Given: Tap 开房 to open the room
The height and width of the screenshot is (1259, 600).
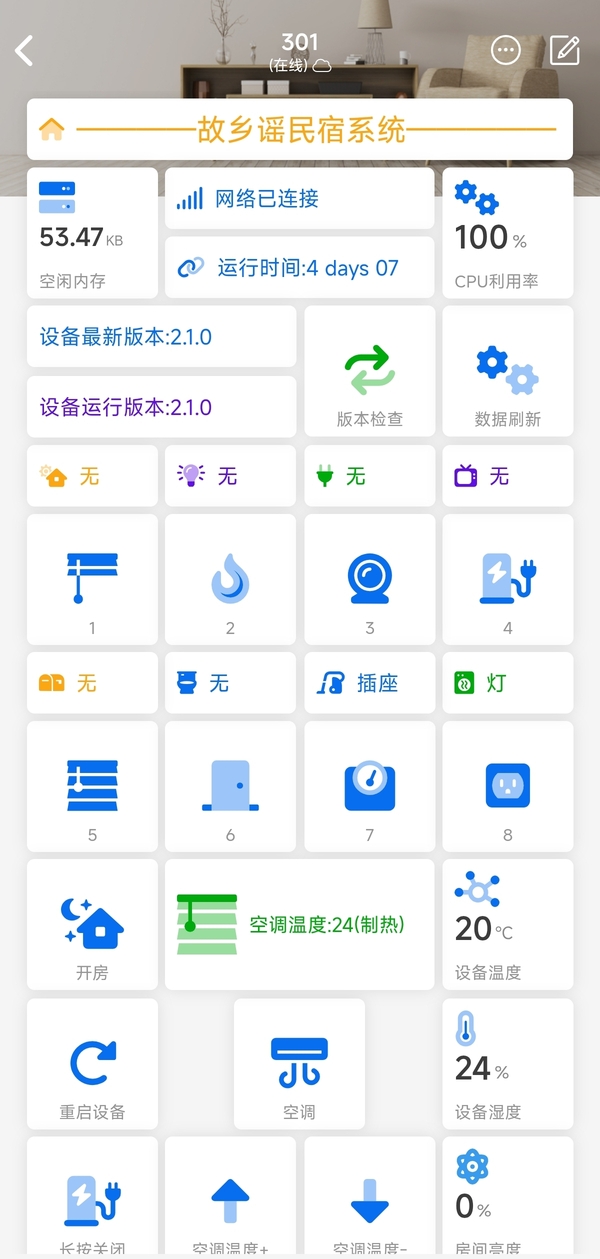Looking at the screenshot, I should click(x=92, y=924).
